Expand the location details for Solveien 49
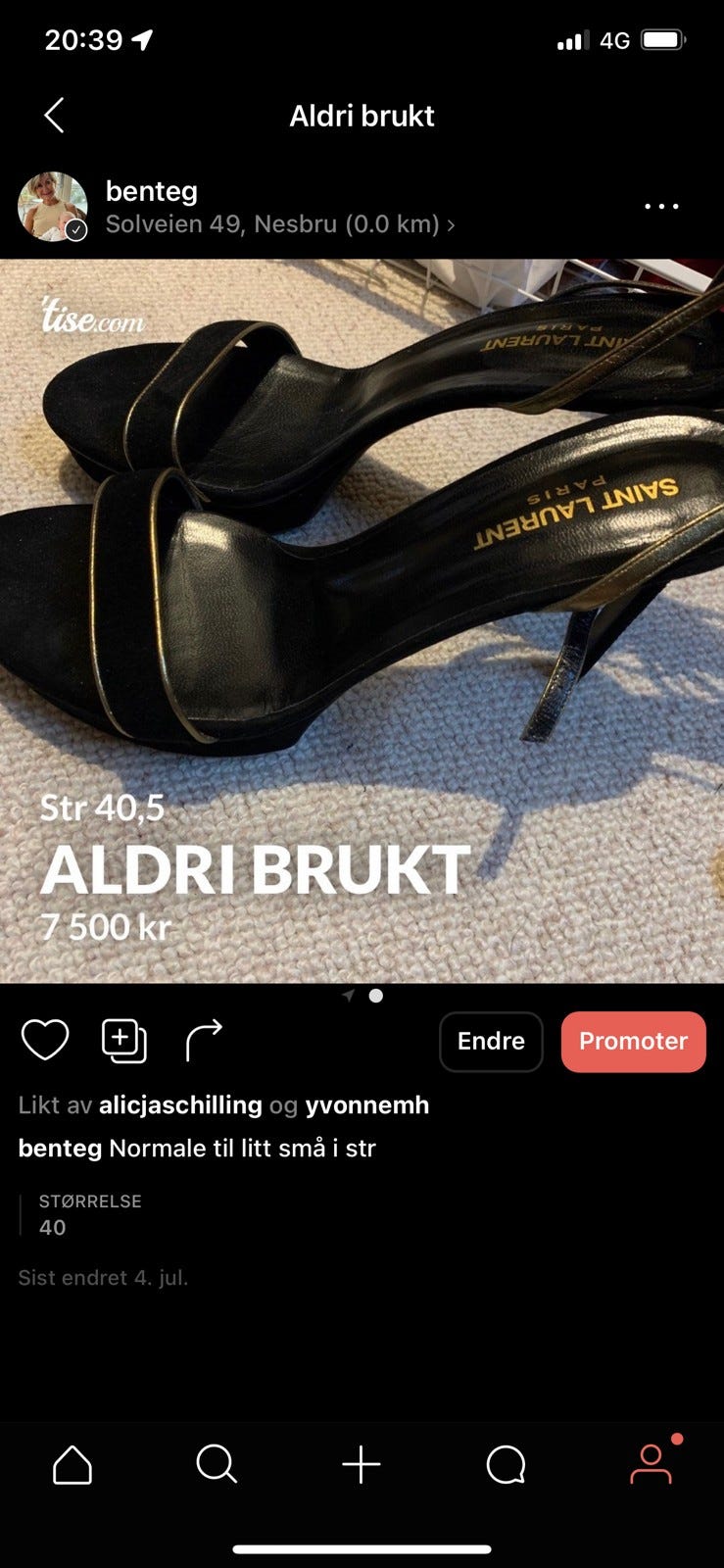The width and height of the screenshot is (724, 1568). pyautogui.click(x=279, y=223)
